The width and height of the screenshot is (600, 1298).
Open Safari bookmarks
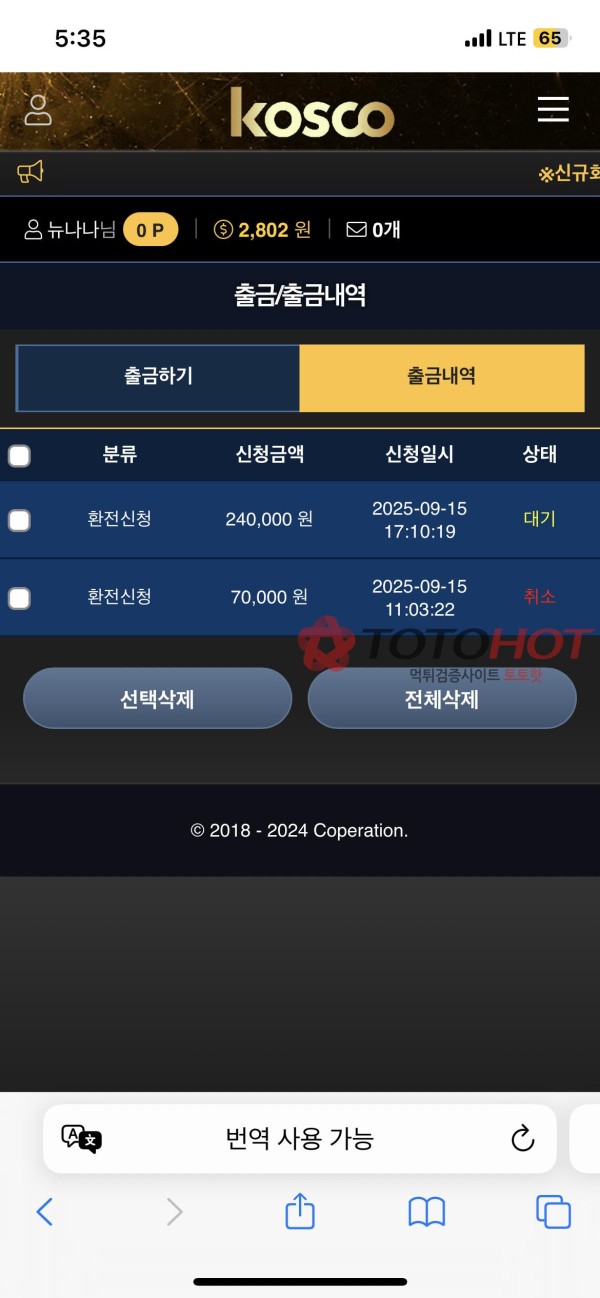click(427, 1212)
